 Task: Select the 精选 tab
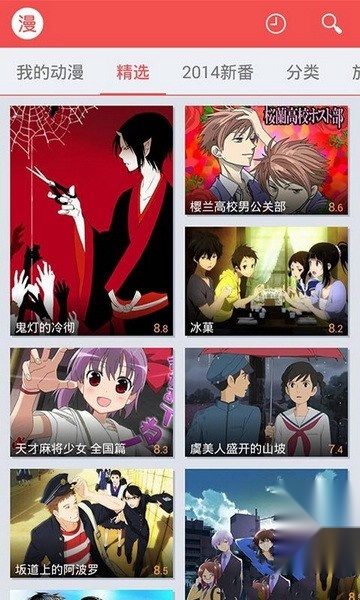tap(133, 72)
